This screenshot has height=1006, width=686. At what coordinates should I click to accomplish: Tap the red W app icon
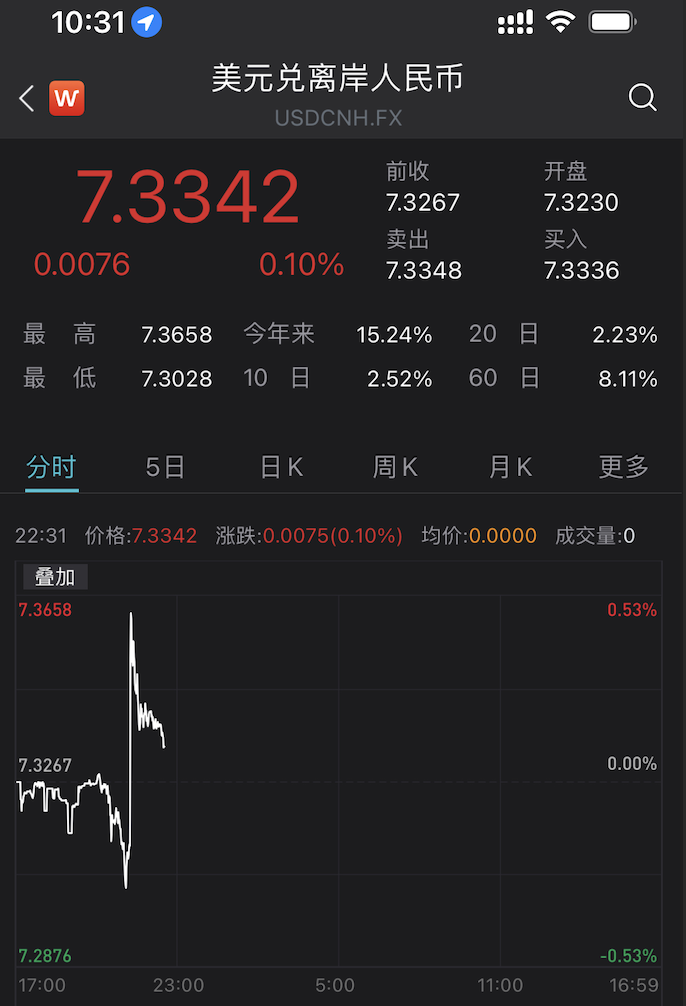[x=67, y=98]
